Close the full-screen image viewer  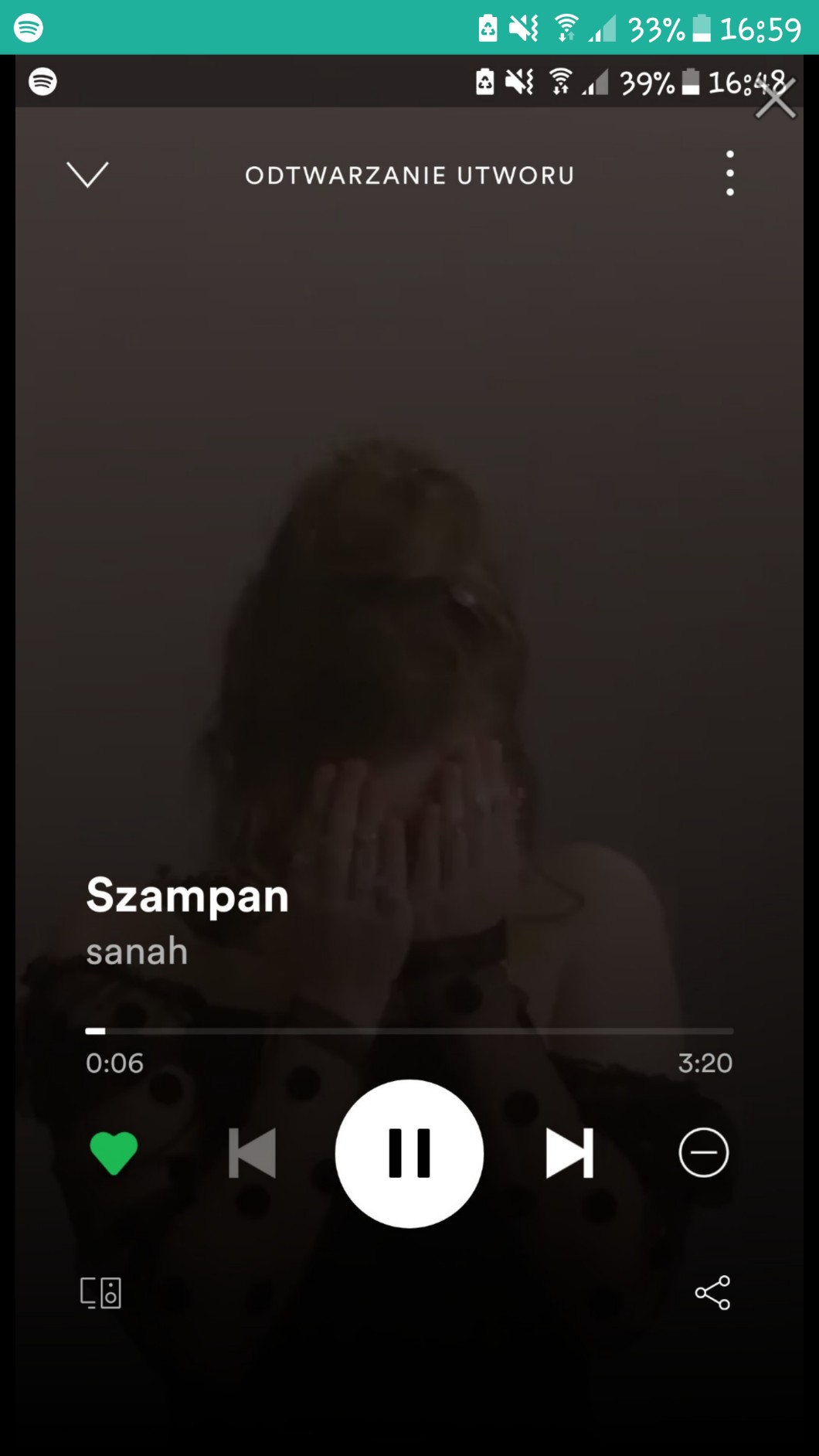point(775,100)
